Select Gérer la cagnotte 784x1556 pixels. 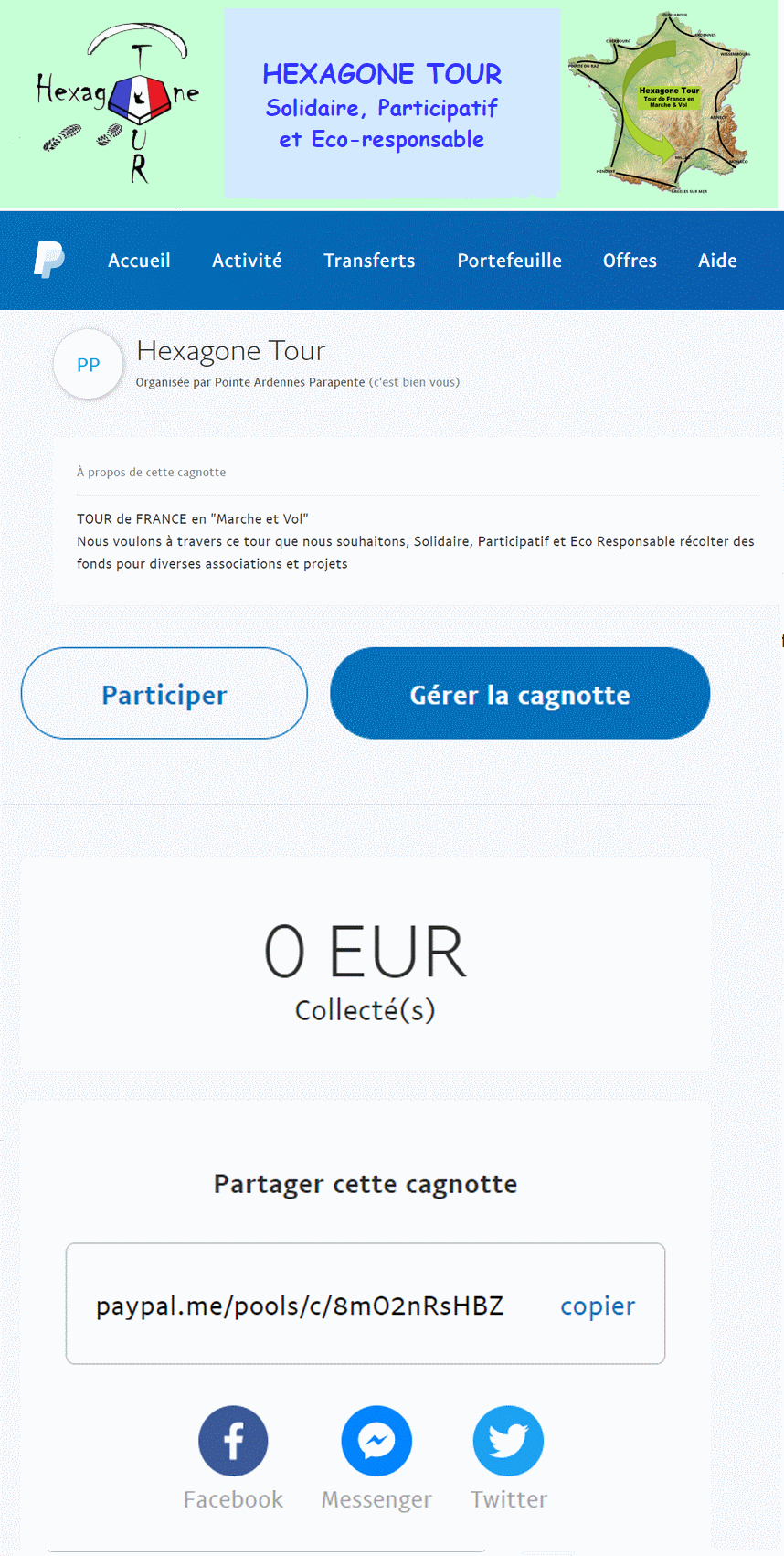(x=520, y=694)
